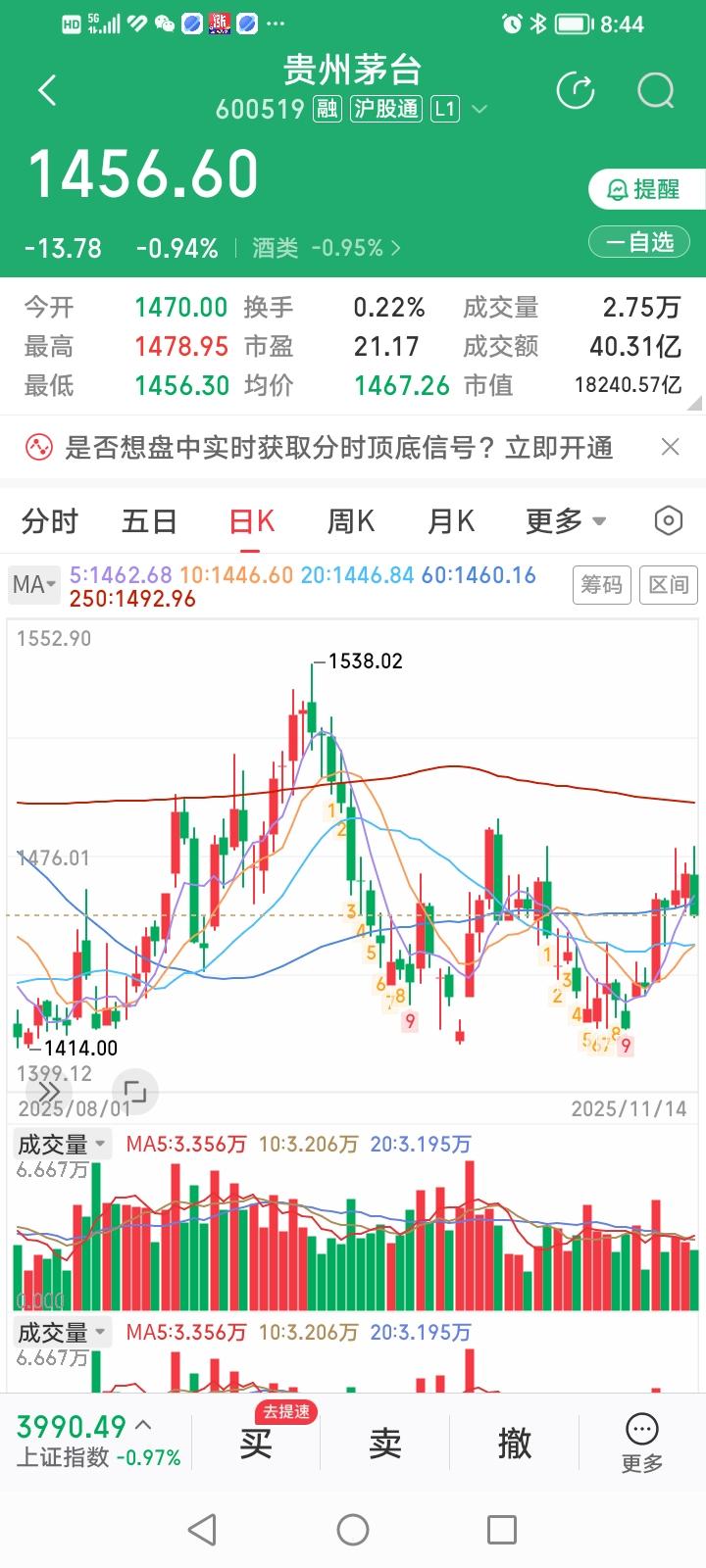
Task: Switch to the 月K tab
Action: (450, 521)
